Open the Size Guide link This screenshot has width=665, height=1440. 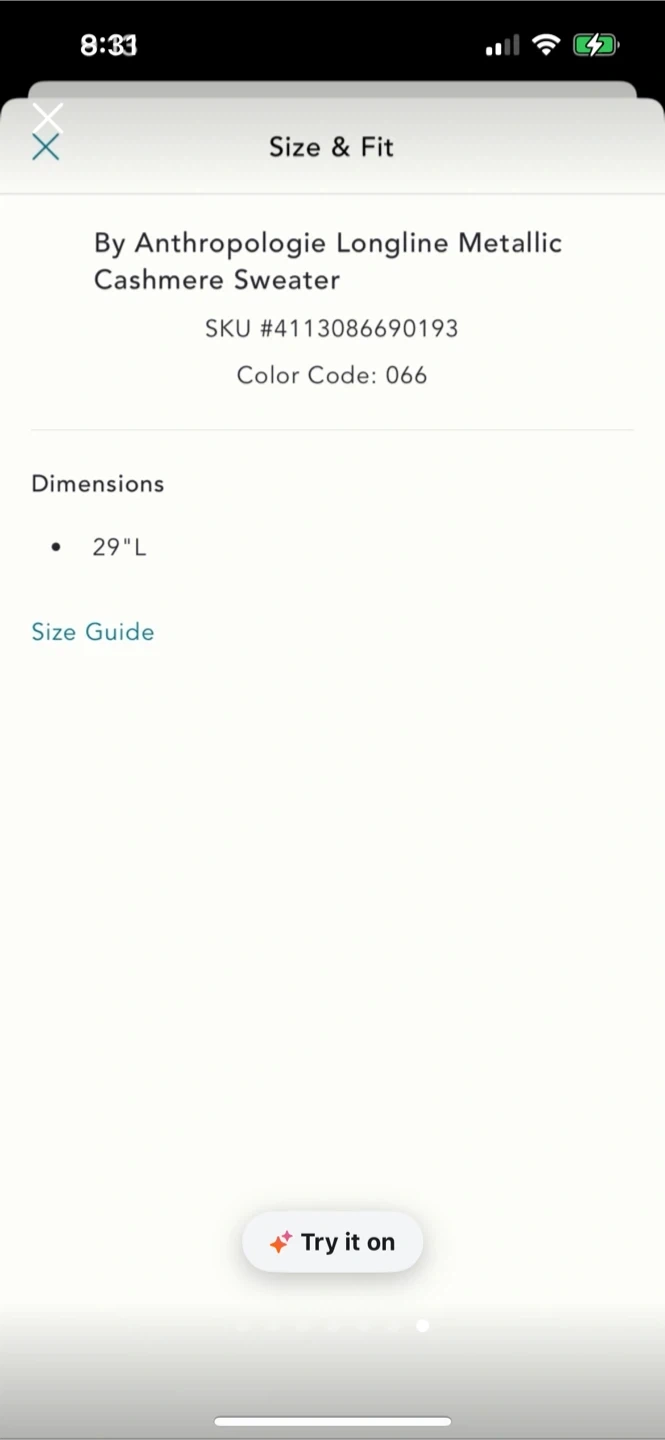(x=93, y=632)
